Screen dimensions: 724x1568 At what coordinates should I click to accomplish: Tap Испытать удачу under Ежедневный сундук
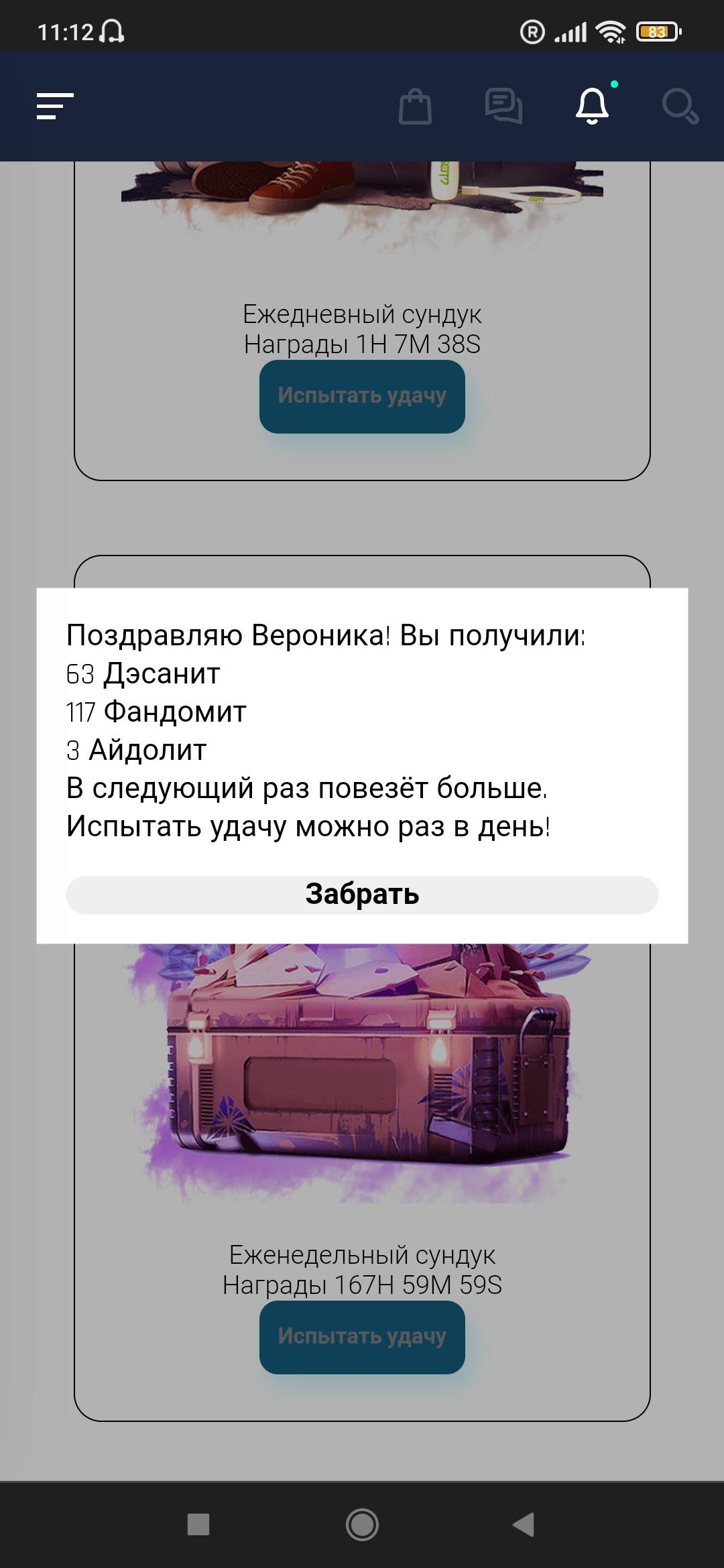click(x=362, y=396)
